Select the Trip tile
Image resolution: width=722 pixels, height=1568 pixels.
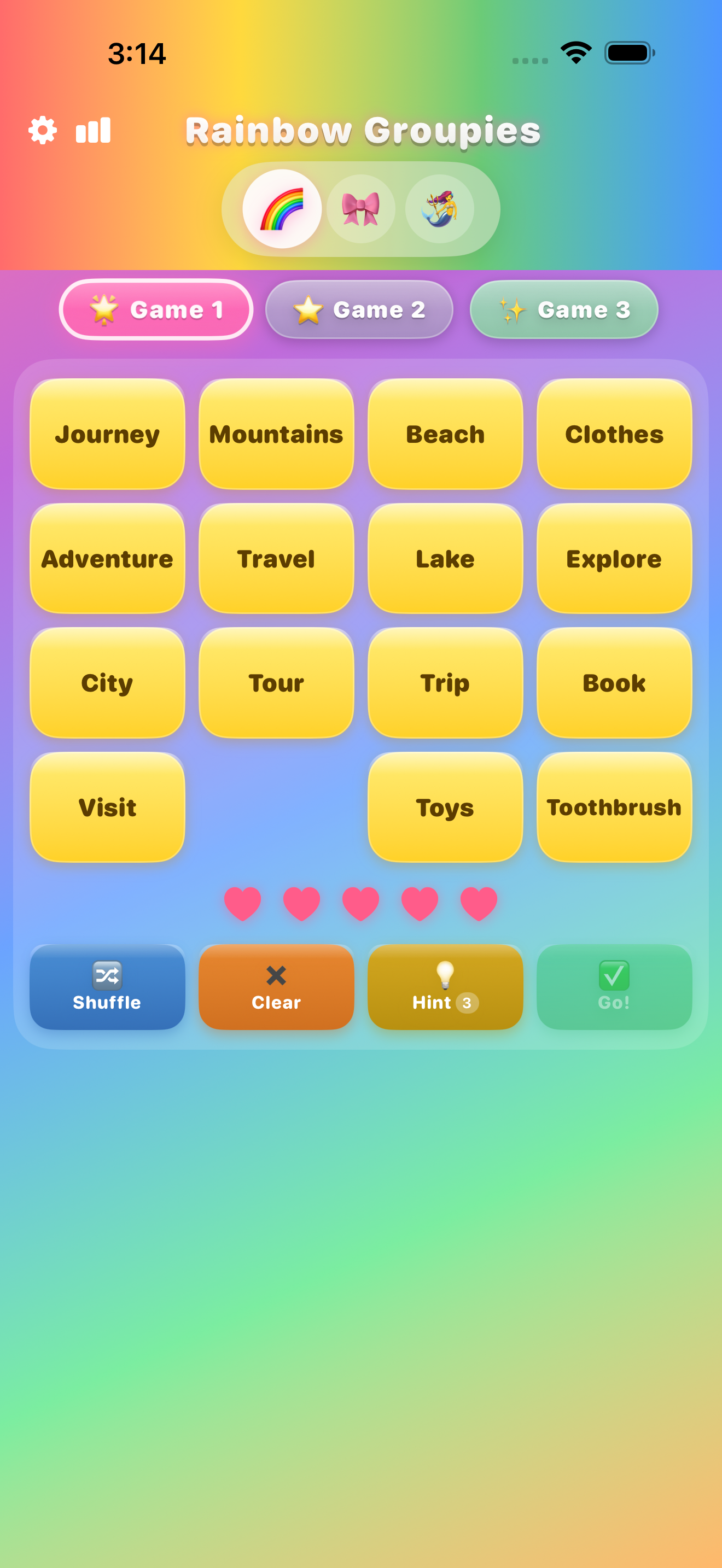coord(445,683)
